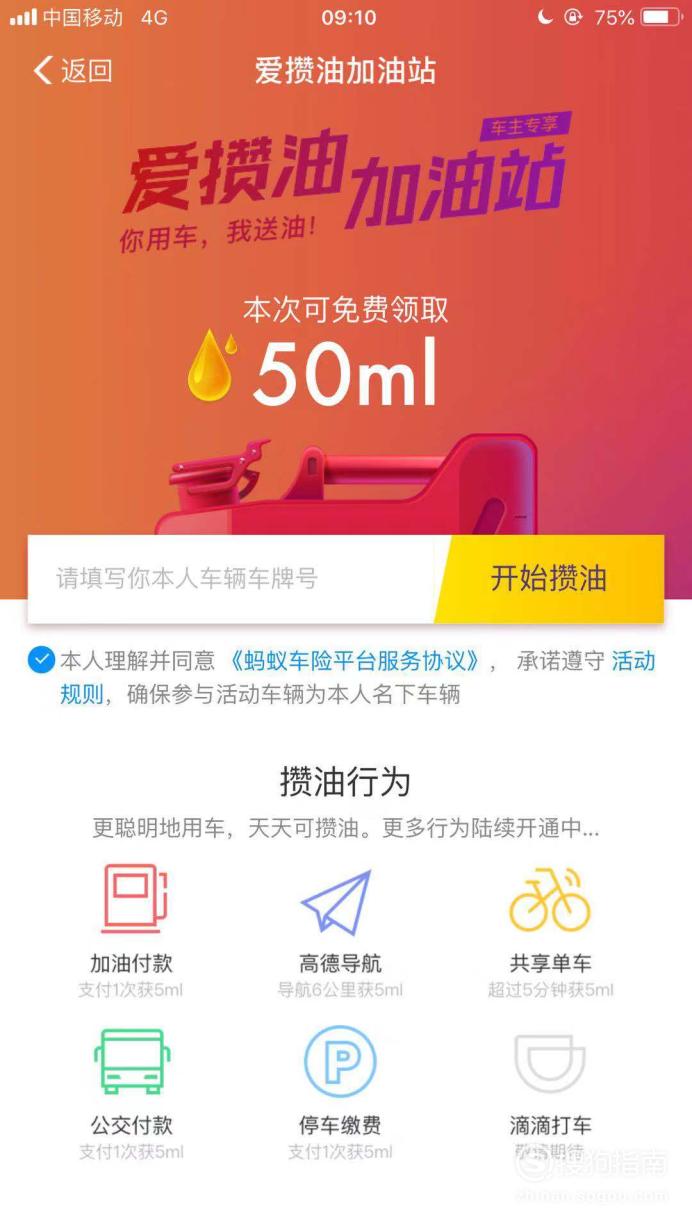Tap the license plate number input field
692x1230 pixels.
pyautogui.click(x=235, y=579)
